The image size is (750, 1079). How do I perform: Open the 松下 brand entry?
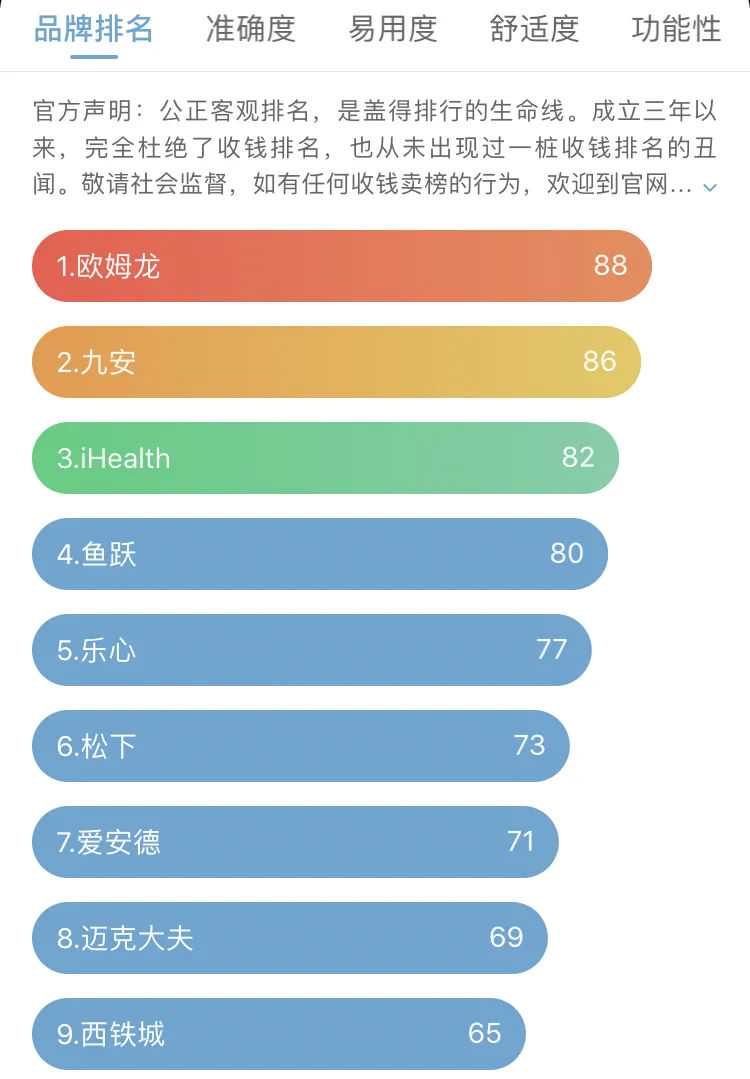[x=300, y=746]
